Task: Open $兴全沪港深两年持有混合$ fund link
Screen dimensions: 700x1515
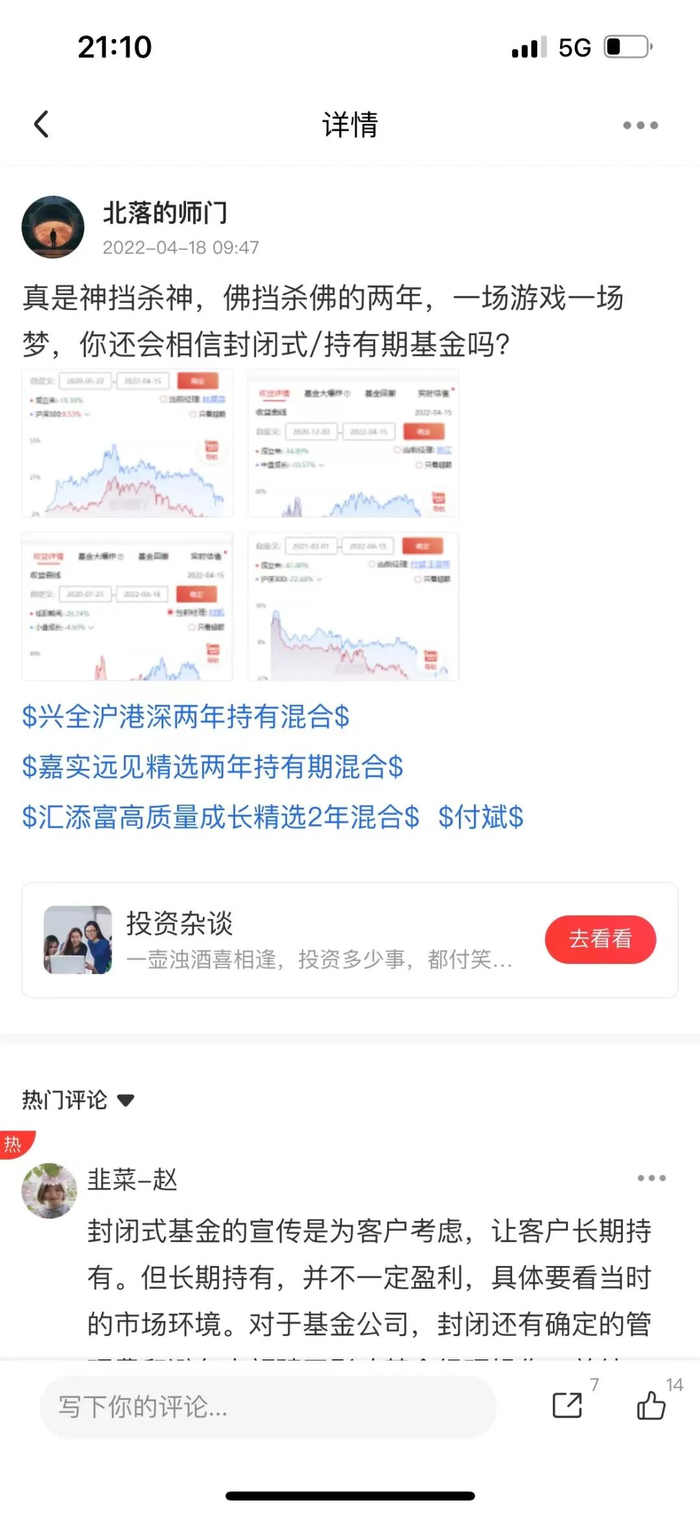Action: [186, 716]
